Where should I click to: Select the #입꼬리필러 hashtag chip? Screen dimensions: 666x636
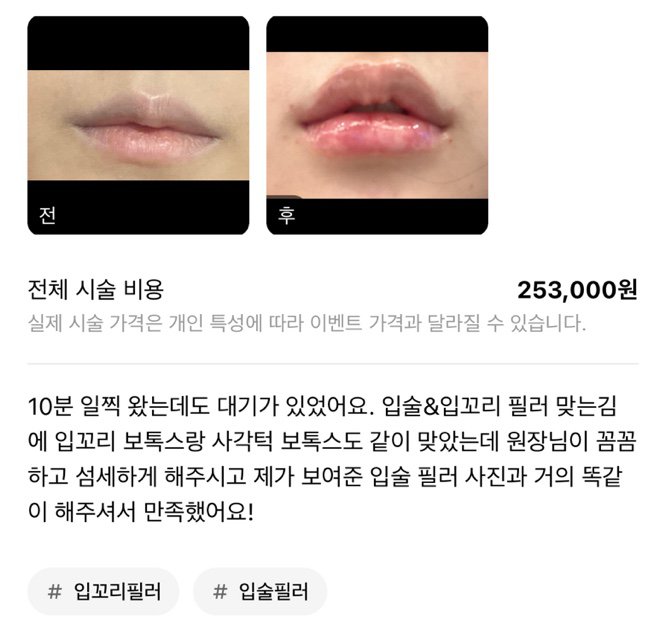point(103,592)
